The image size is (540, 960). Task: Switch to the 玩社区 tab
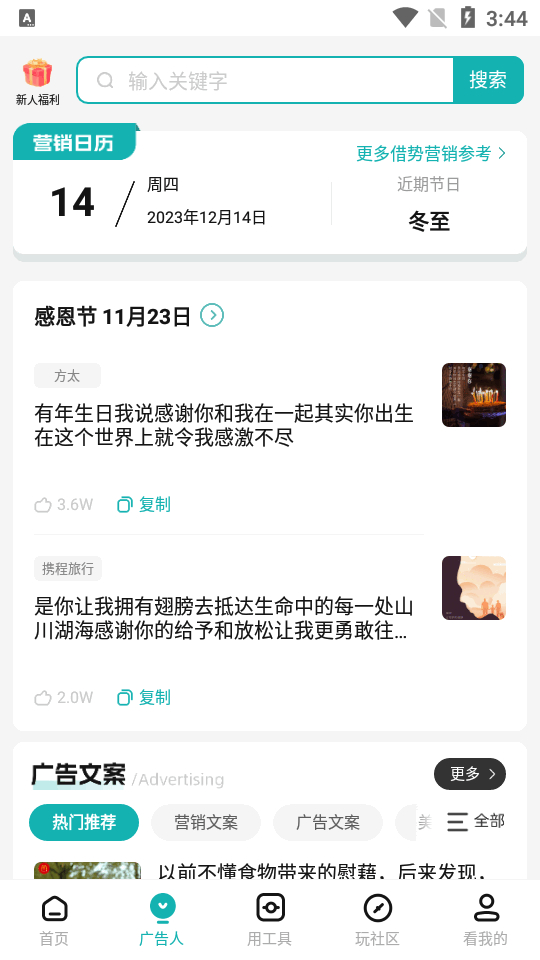click(x=377, y=920)
